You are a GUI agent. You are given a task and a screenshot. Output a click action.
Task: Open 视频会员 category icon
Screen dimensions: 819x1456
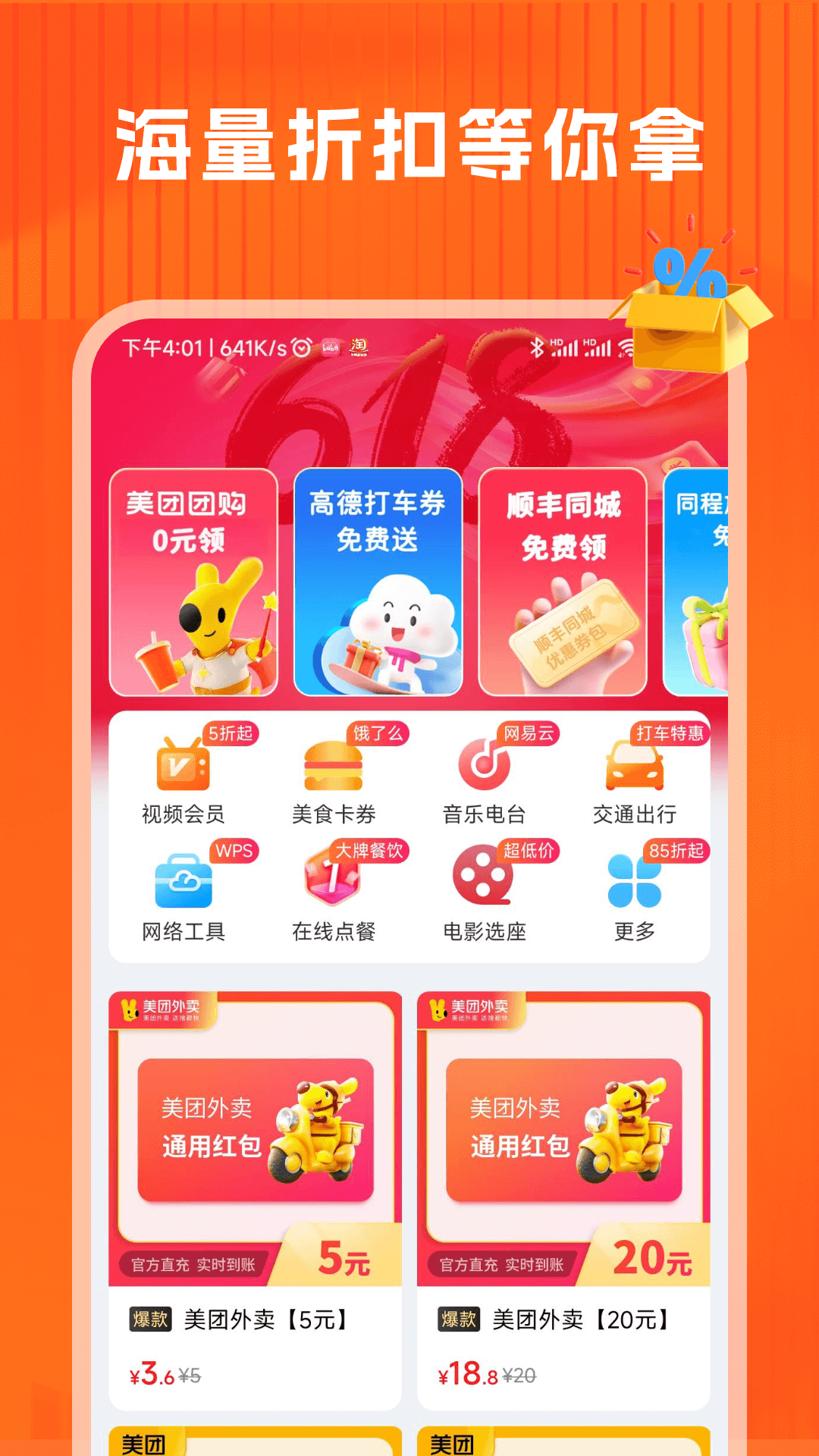182,766
